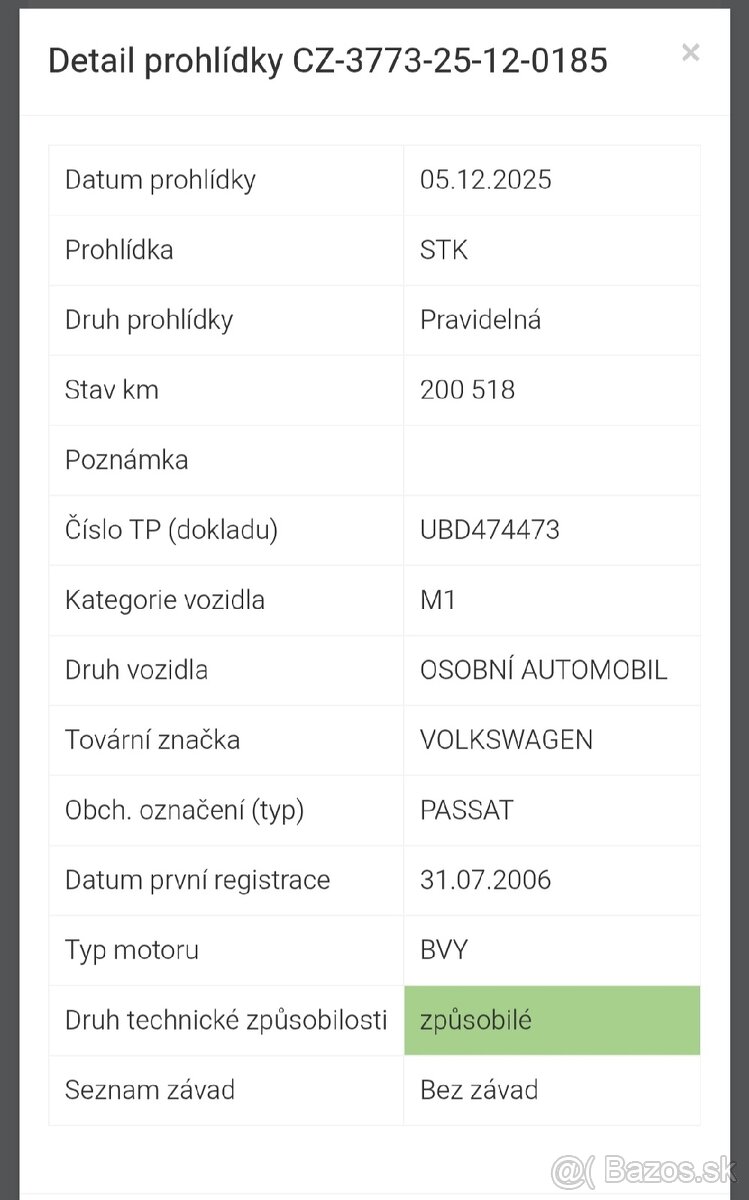Click the empty Poznámka value cell
Screen dimensions: 749x1200
pos(550,460)
